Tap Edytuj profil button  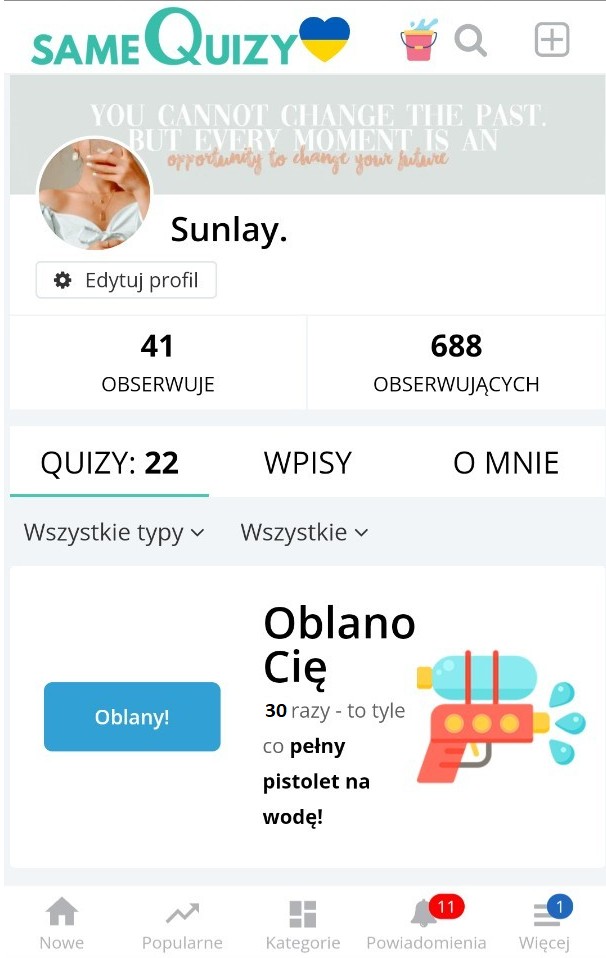click(126, 281)
